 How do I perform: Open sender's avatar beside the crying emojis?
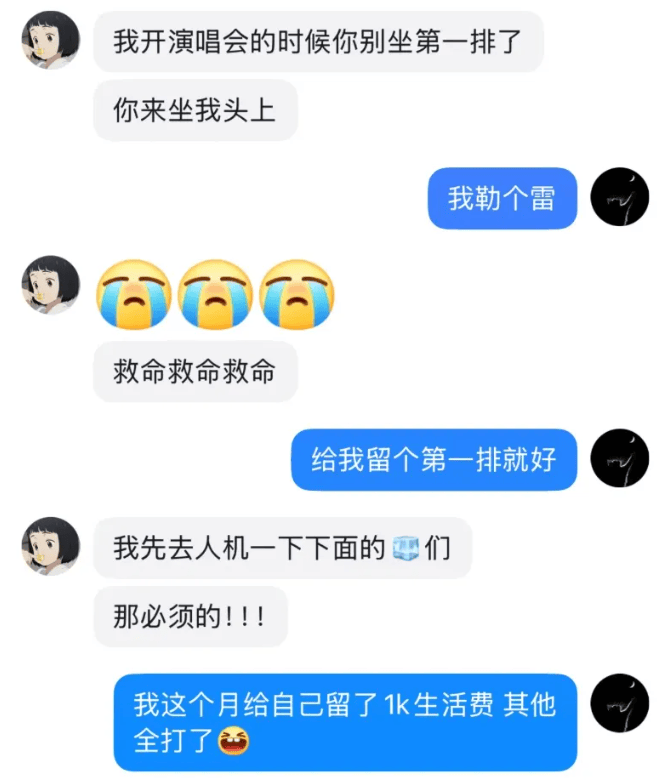(x=50, y=284)
